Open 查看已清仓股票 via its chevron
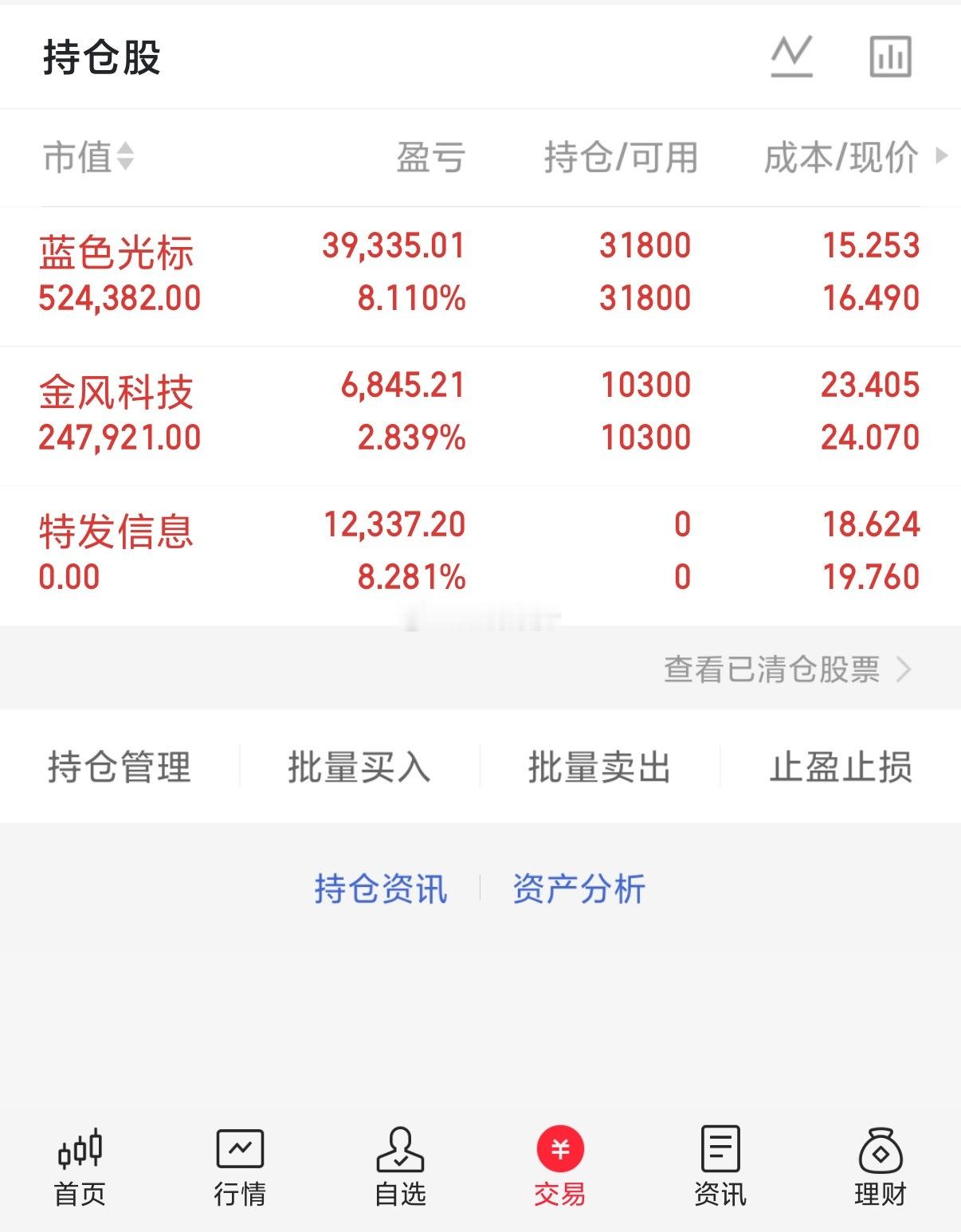The width and height of the screenshot is (961, 1232). point(903,670)
